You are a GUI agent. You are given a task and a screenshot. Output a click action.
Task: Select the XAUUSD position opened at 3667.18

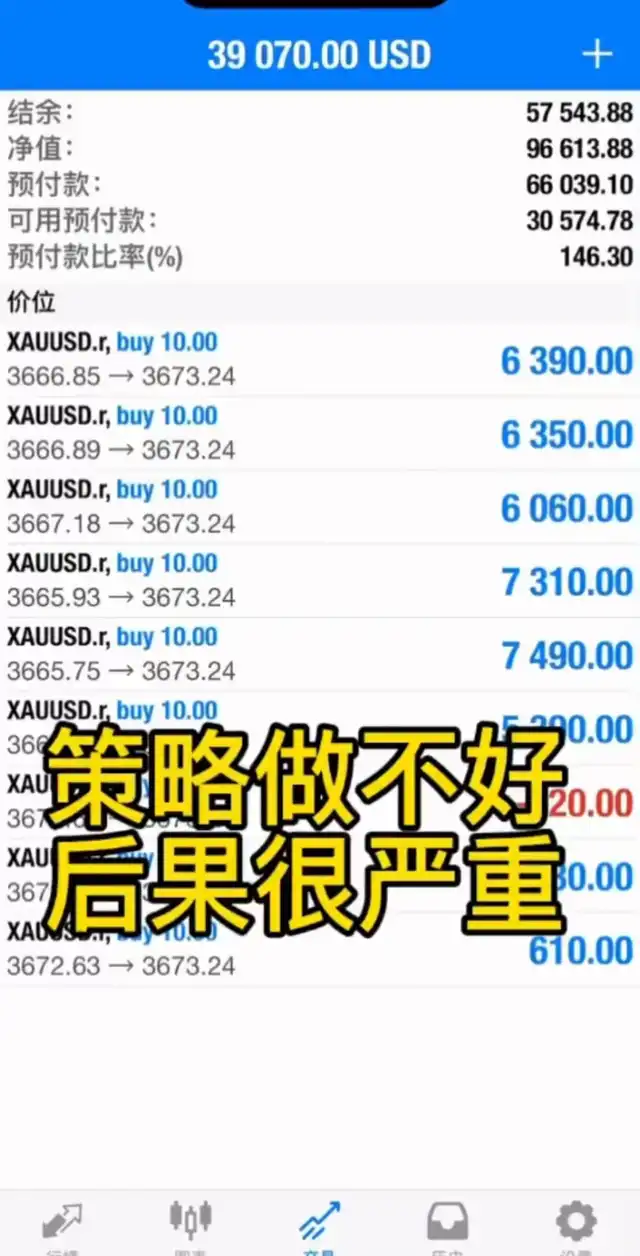tap(320, 508)
